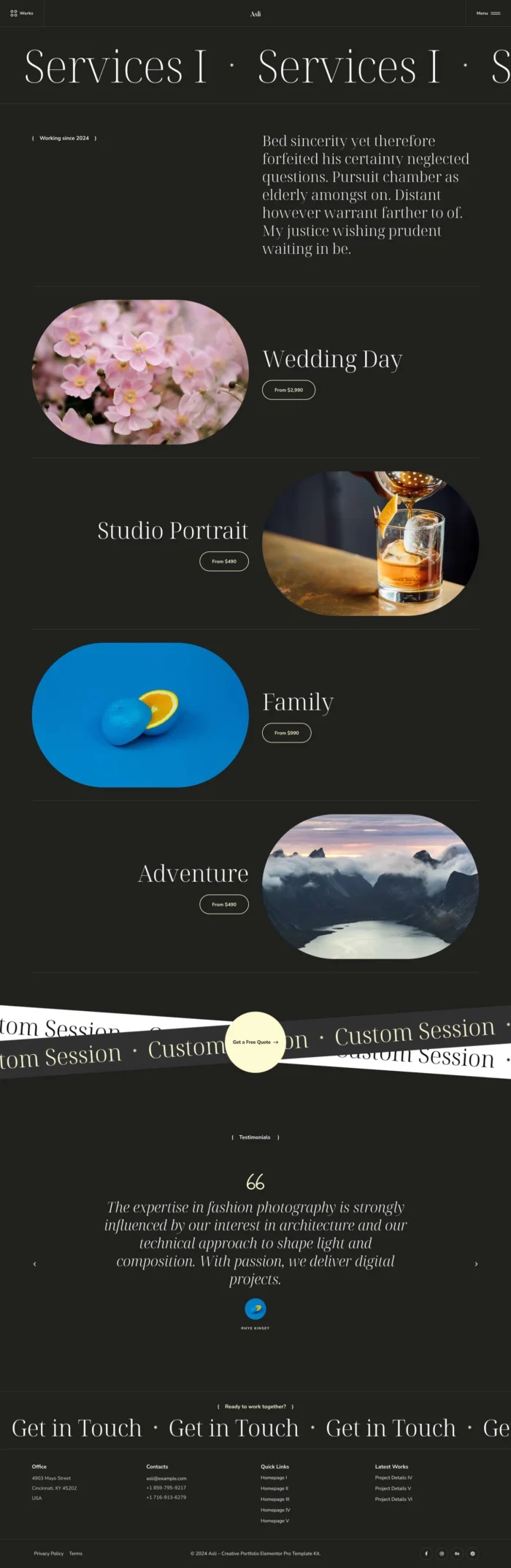Visit the Behance profile icon
Viewport: 511px width, 1568px height.
(457, 1553)
